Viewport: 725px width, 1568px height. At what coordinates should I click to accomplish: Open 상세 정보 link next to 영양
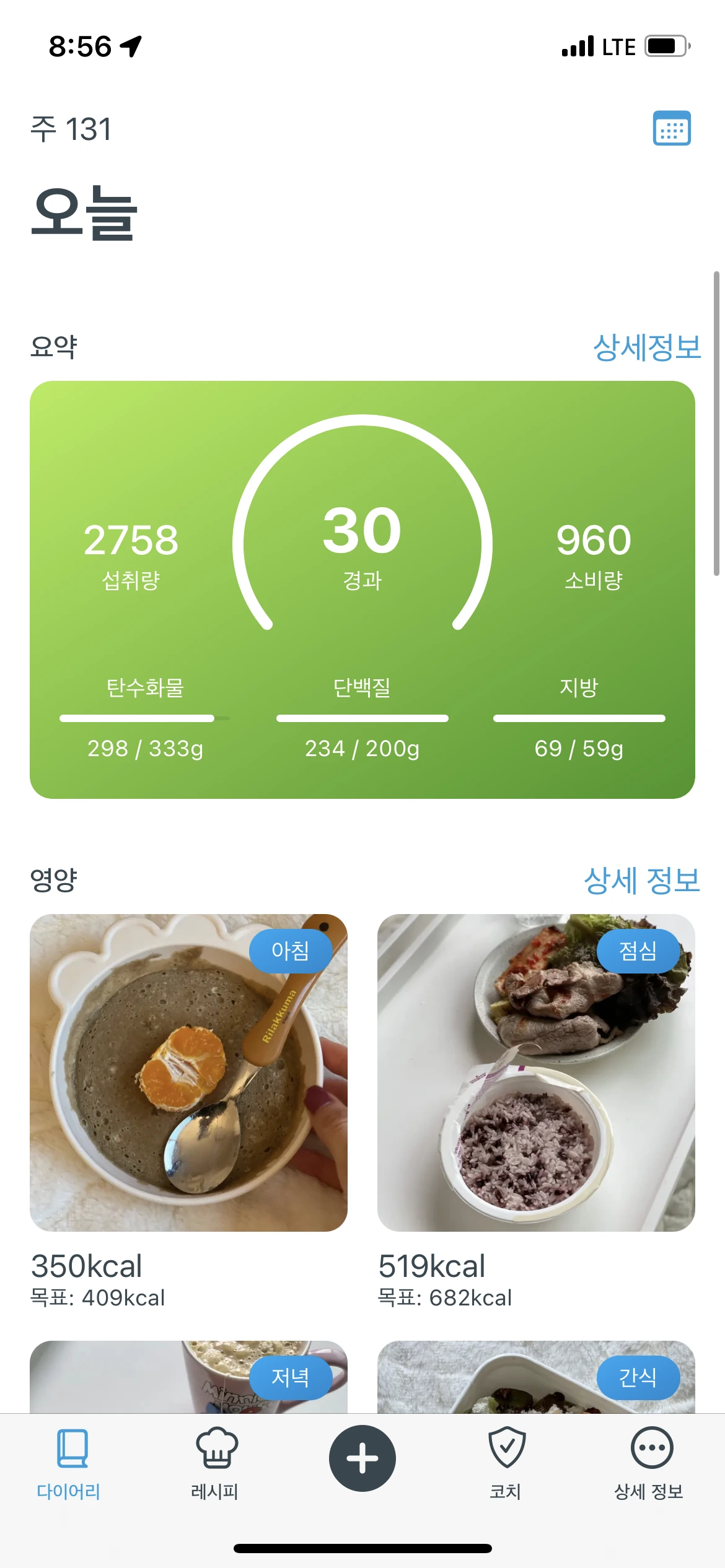[x=641, y=880]
